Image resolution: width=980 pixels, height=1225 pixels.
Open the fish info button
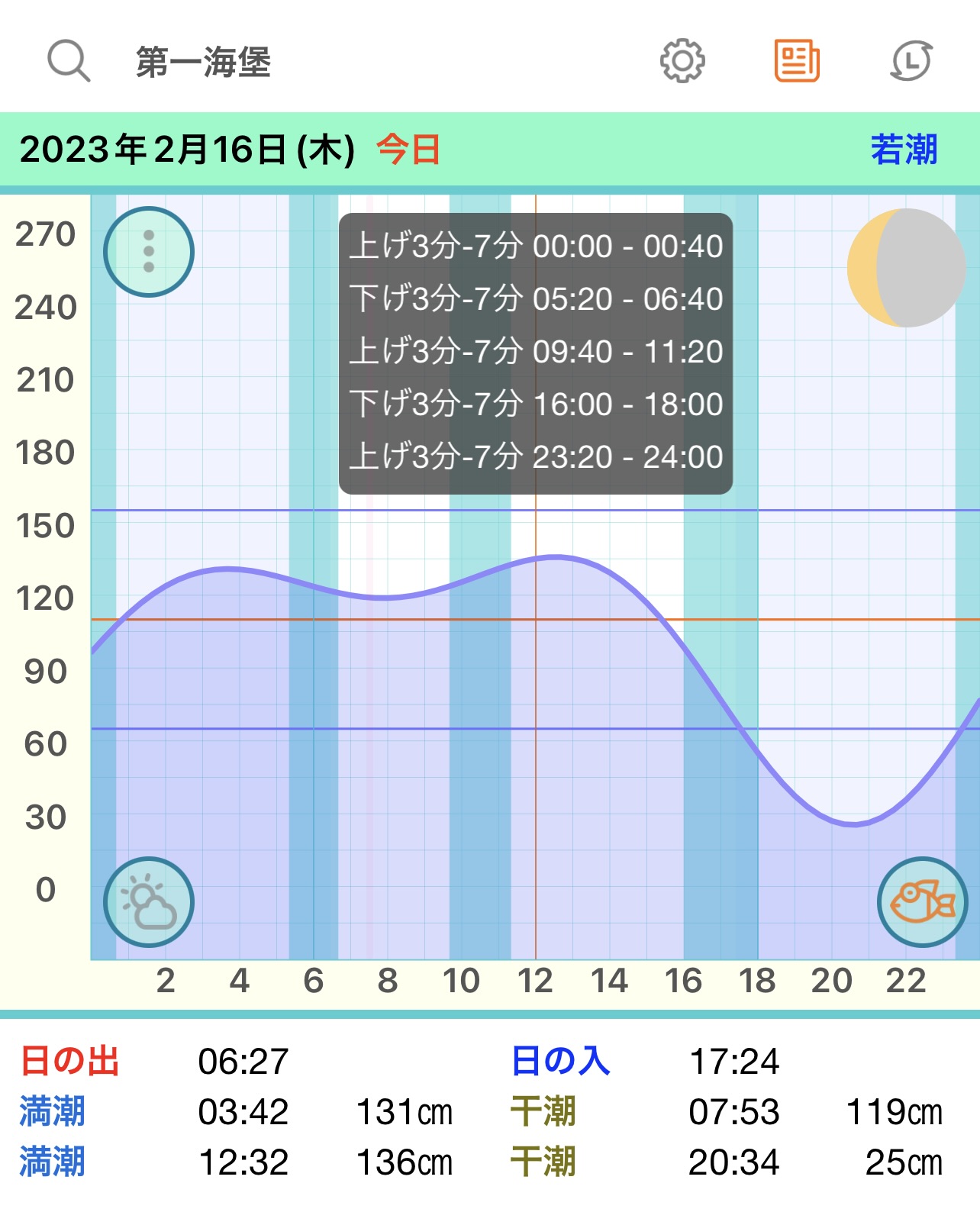pos(922,902)
